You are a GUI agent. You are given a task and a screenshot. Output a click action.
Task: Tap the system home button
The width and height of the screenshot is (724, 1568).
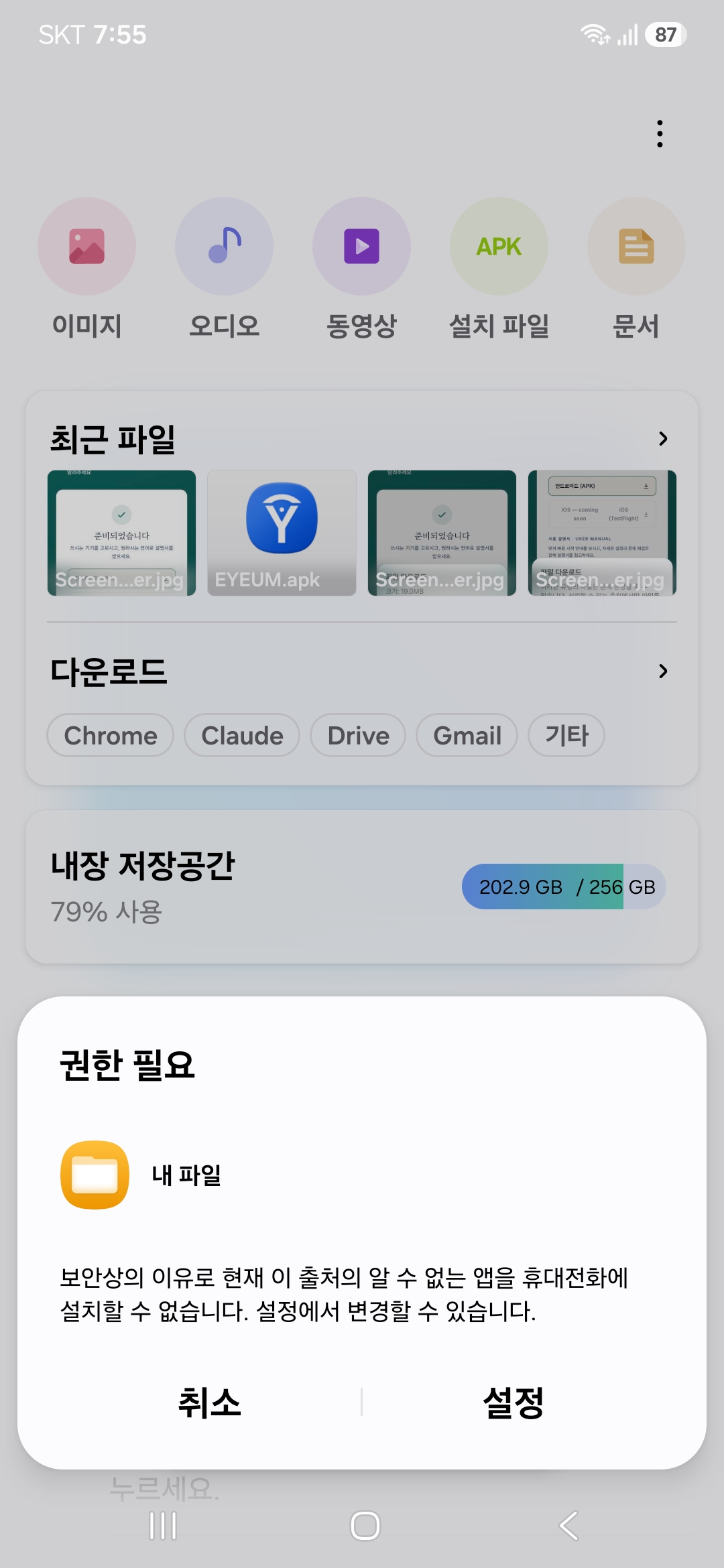(365, 1526)
